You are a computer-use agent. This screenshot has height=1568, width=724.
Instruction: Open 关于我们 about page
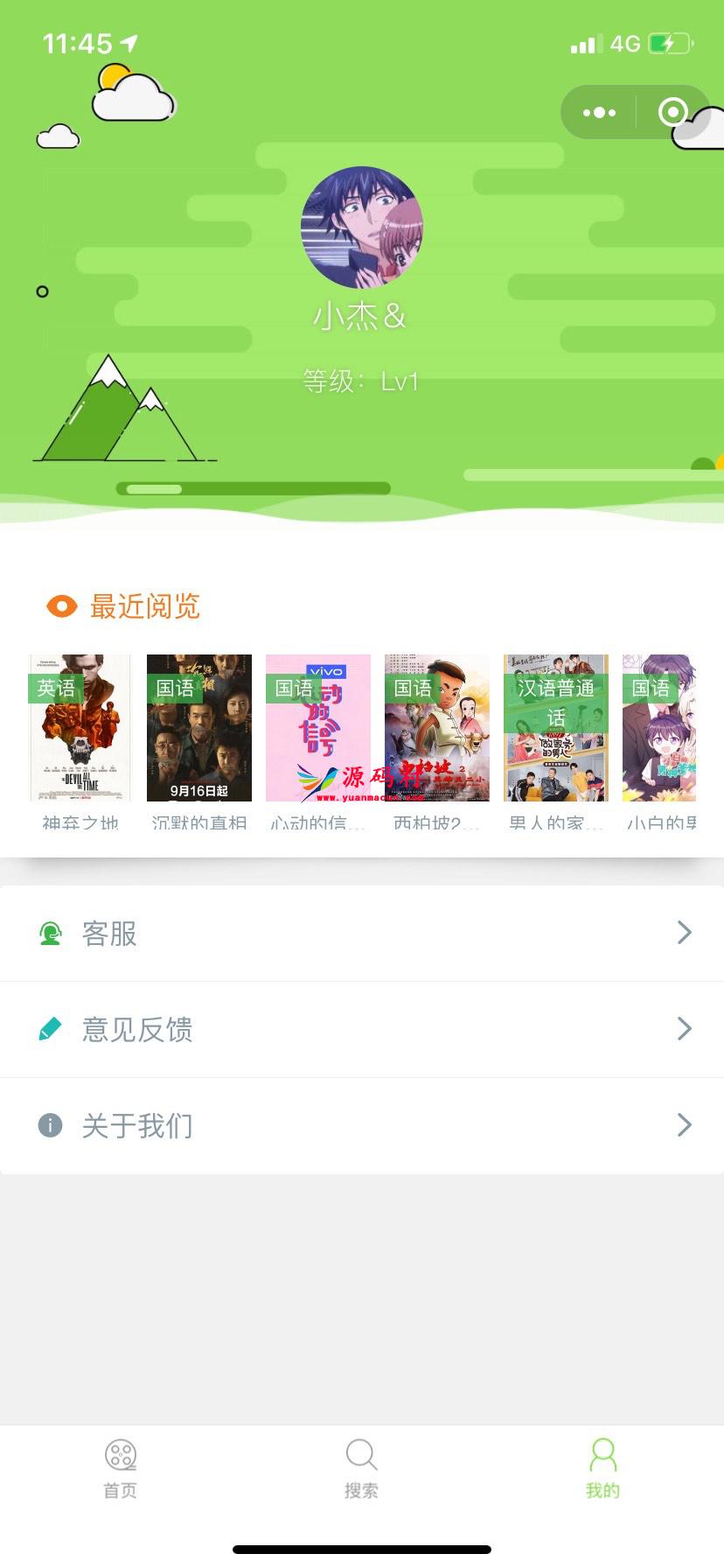pos(362,1126)
